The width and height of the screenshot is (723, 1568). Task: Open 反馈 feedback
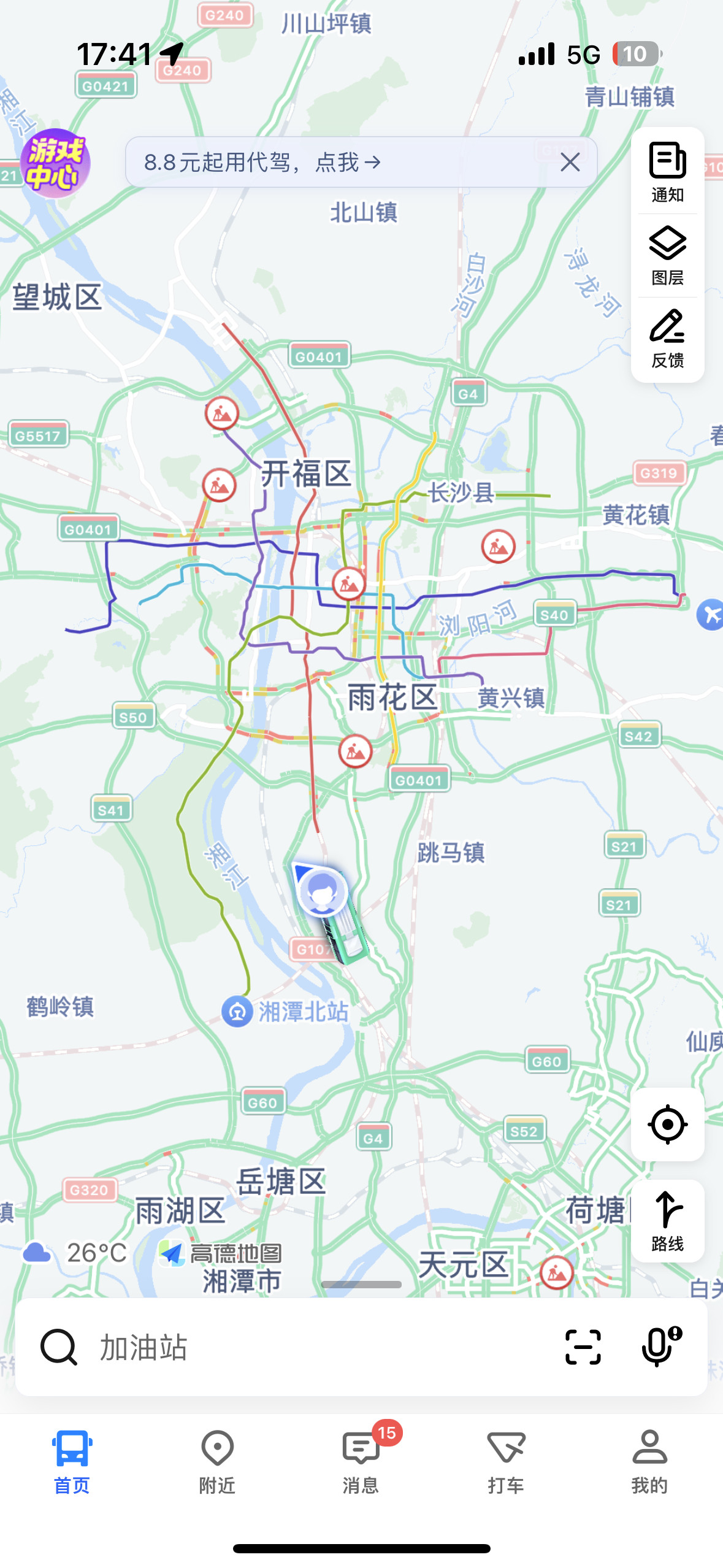[667, 339]
